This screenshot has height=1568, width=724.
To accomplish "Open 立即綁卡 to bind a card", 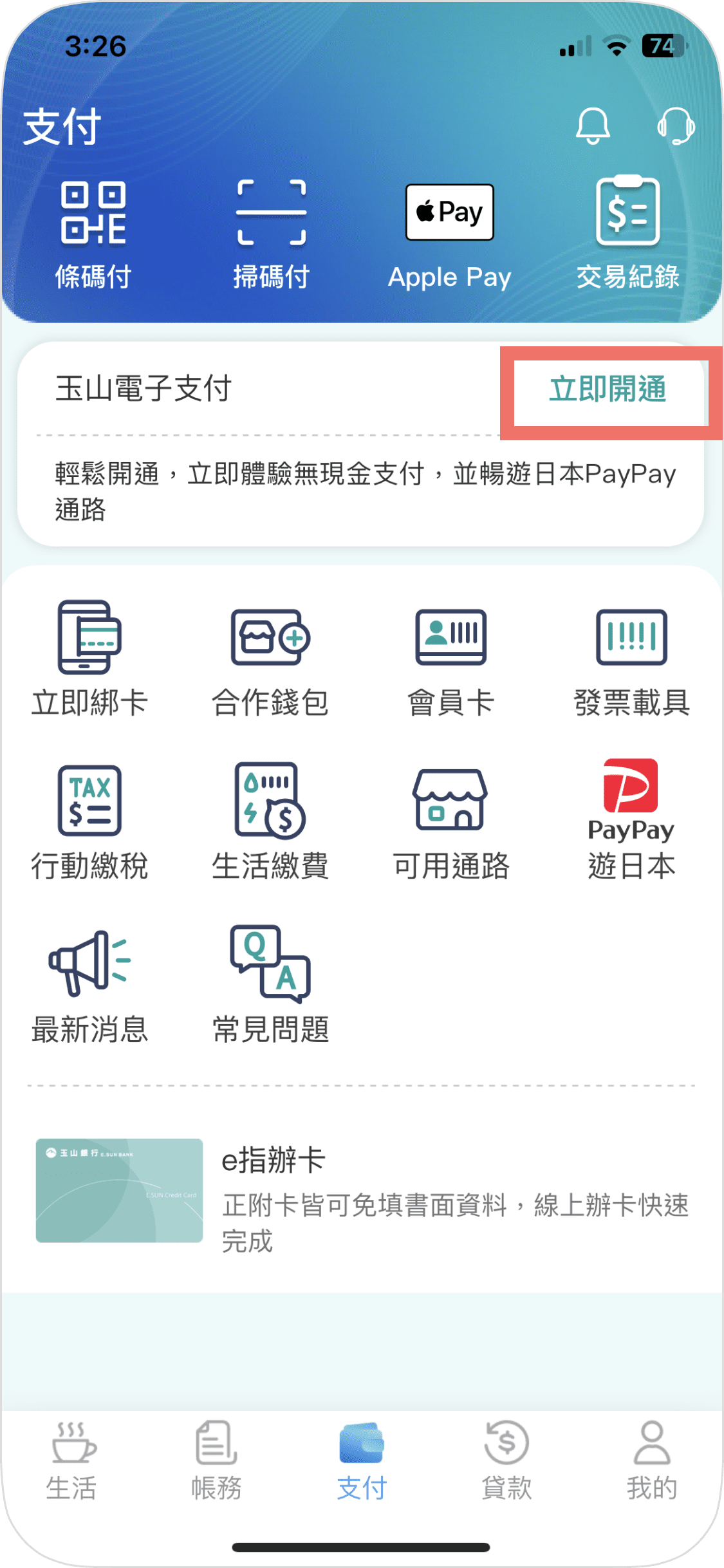I will click(x=90, y=657).
